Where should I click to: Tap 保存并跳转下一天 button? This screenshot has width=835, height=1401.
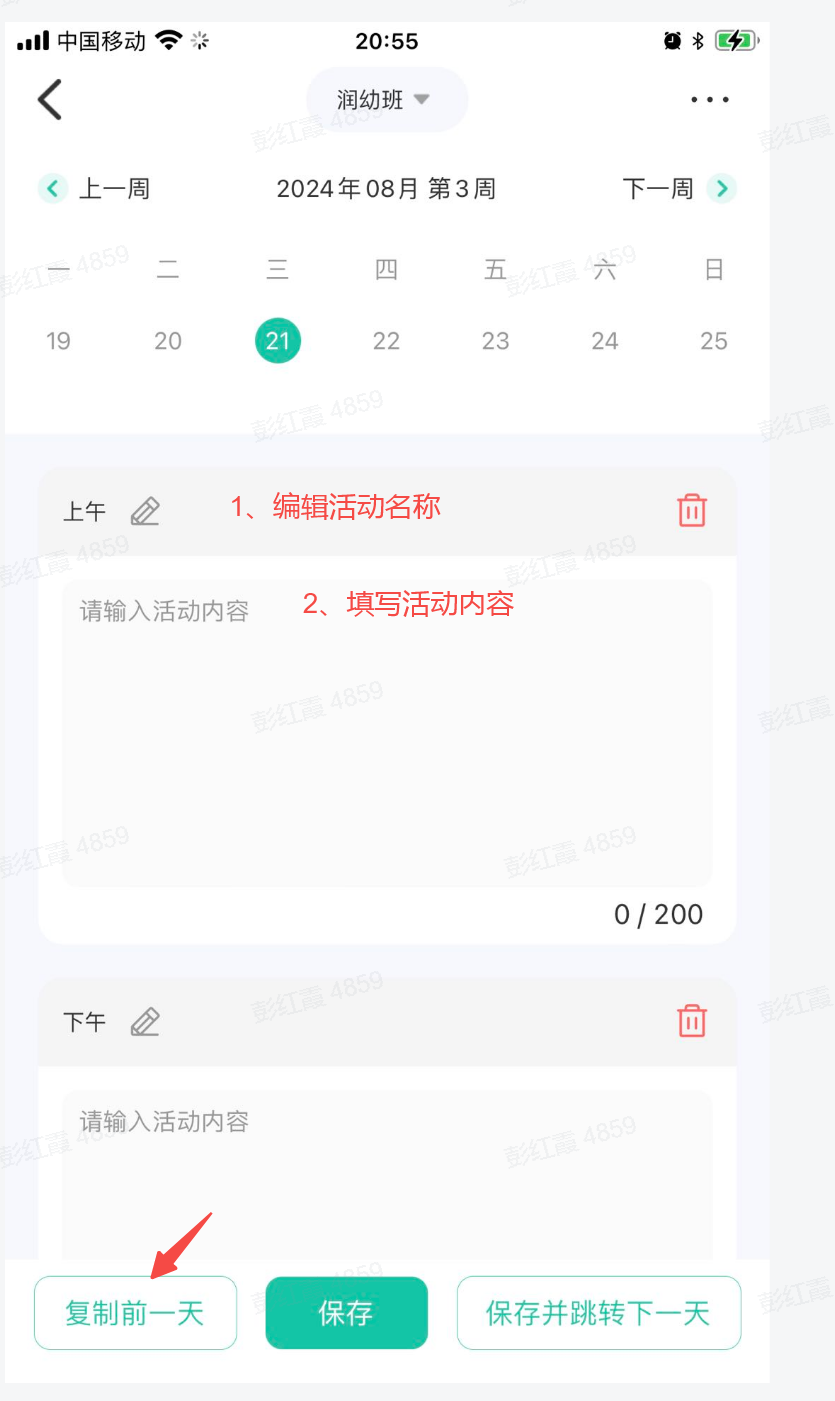598,1313
